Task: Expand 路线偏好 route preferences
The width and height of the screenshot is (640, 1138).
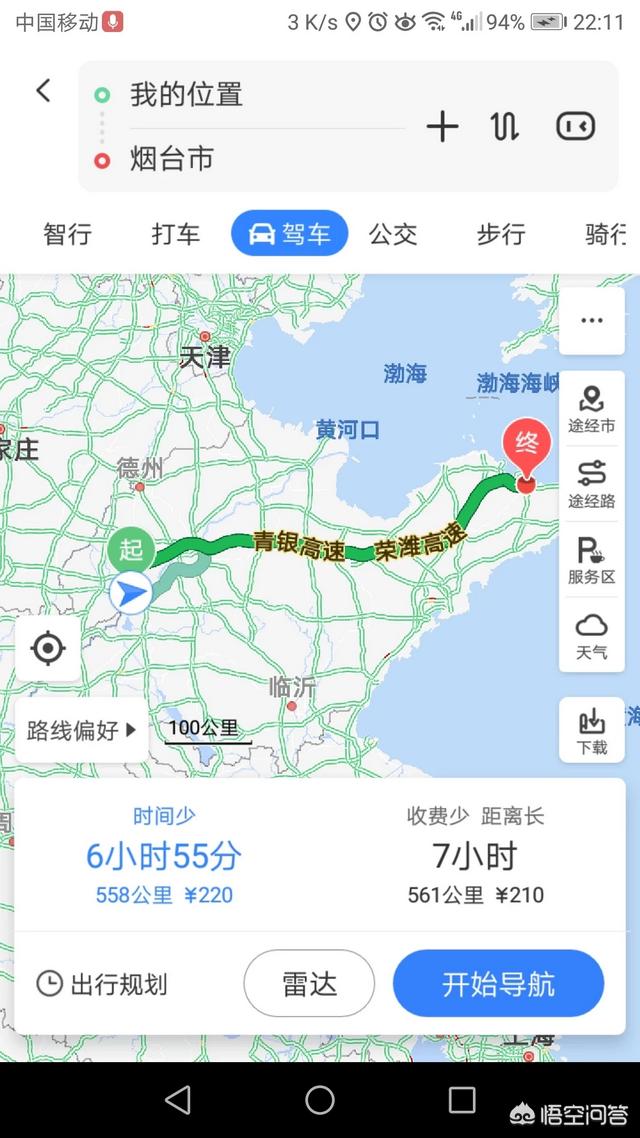Action: [82, 730]
